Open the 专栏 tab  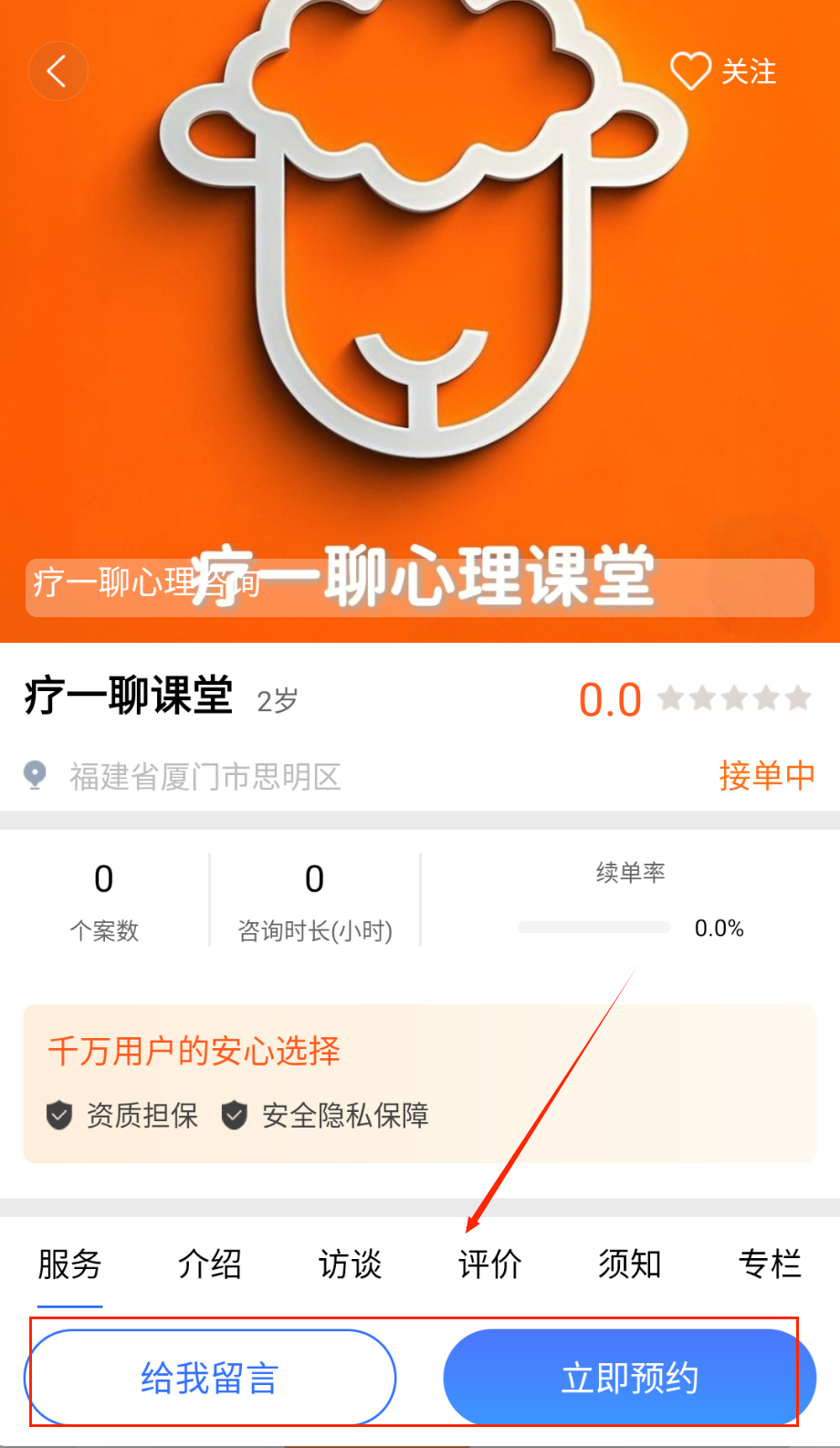pyautogui.click(x=770, y=1264)
